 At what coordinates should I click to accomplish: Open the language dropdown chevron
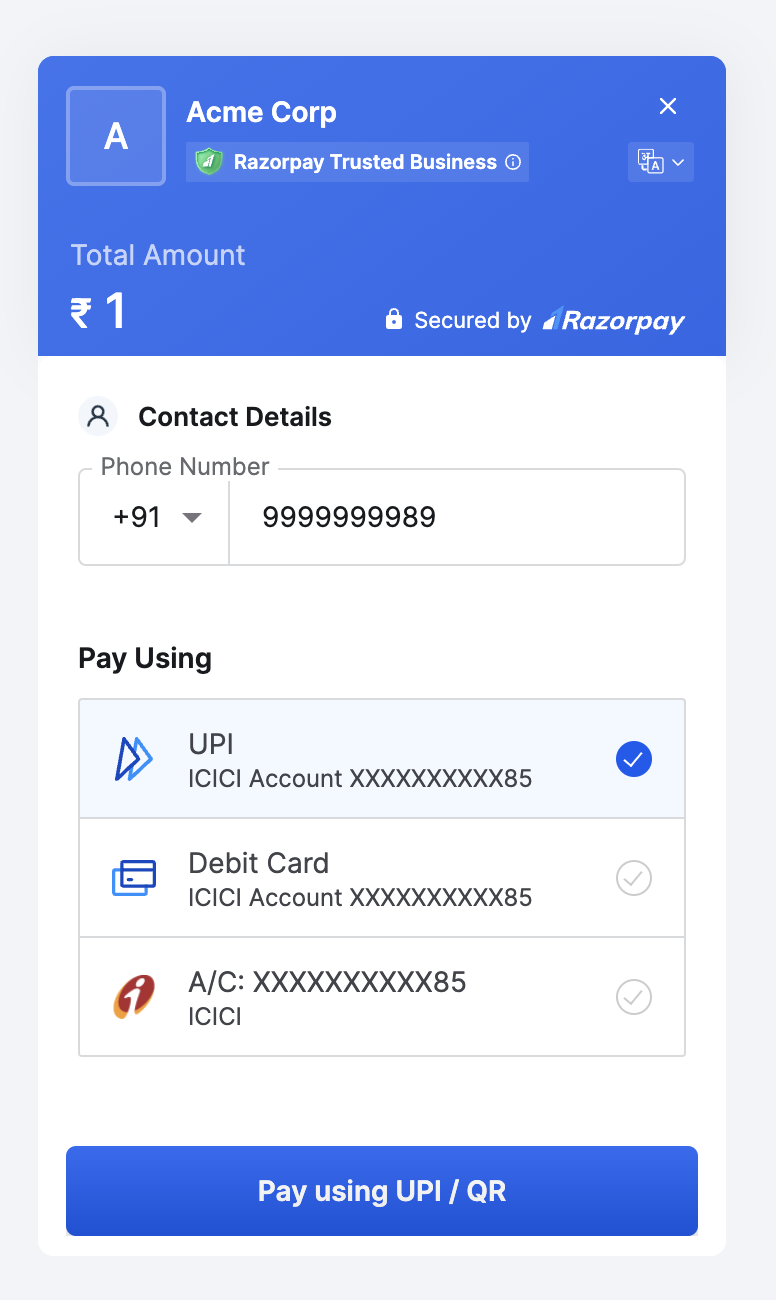[678, 161]
